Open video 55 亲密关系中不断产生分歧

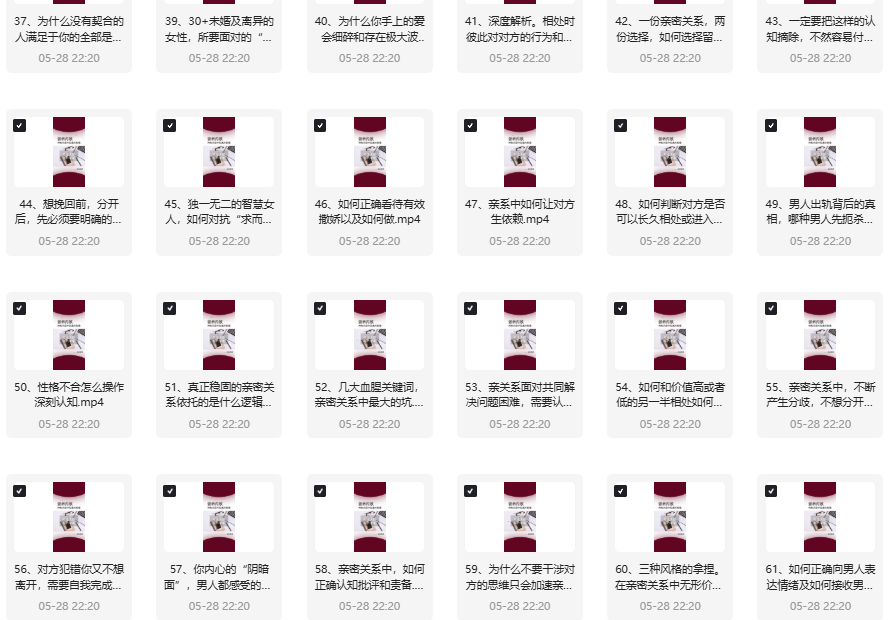(819, 335)
